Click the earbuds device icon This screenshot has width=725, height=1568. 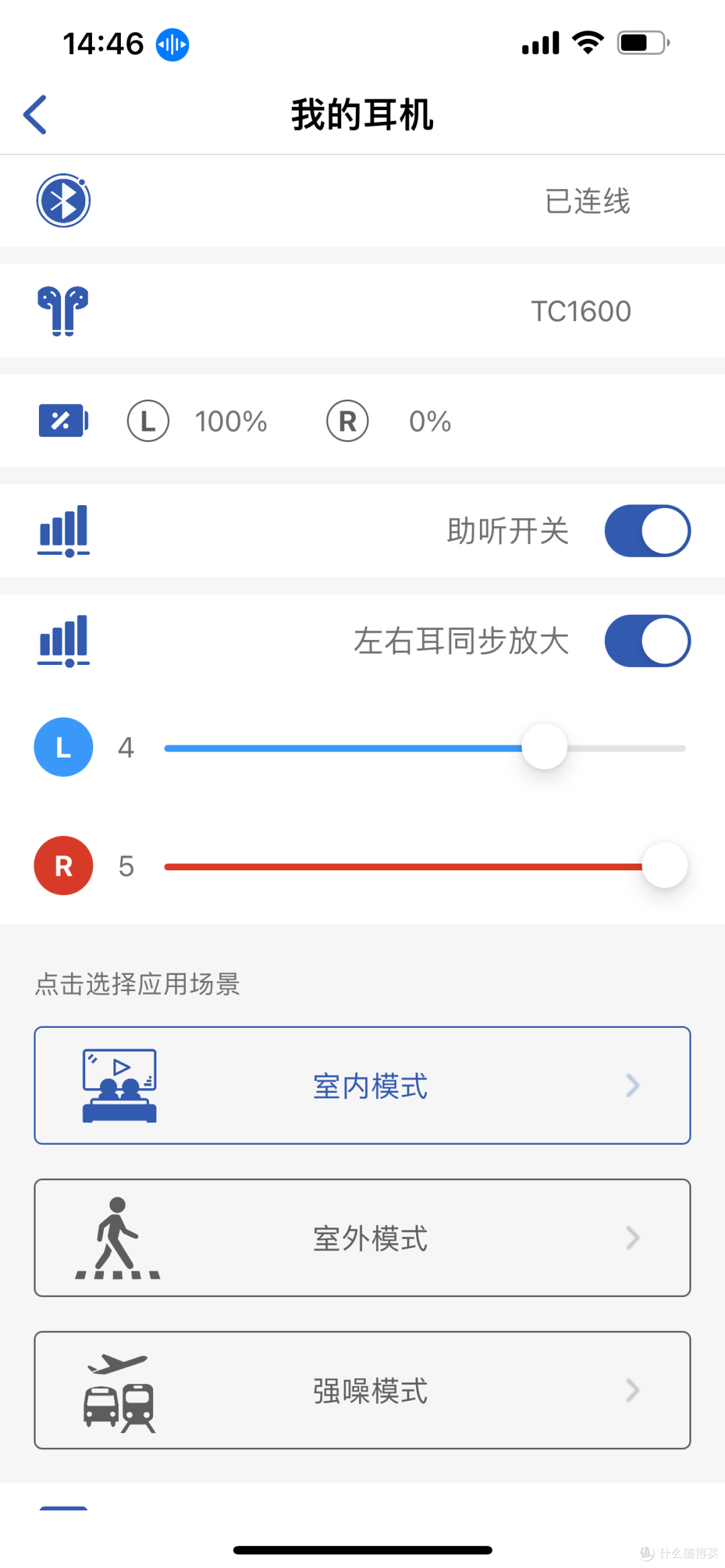tap(62, 311)
